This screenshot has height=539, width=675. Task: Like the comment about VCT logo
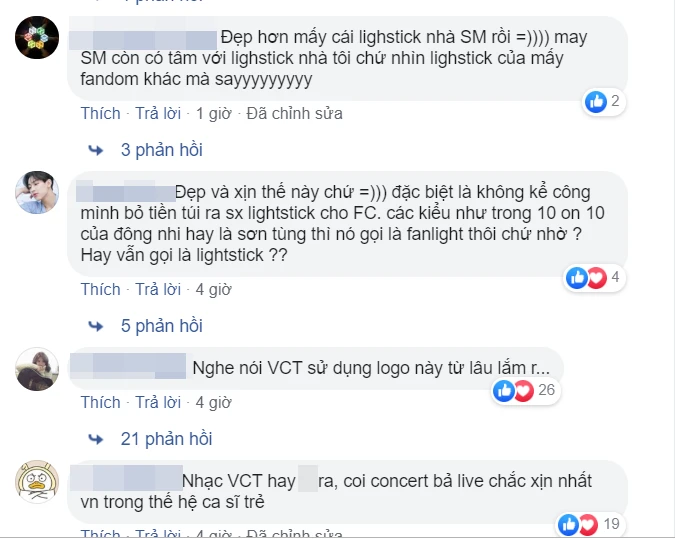tap(100, 402)
